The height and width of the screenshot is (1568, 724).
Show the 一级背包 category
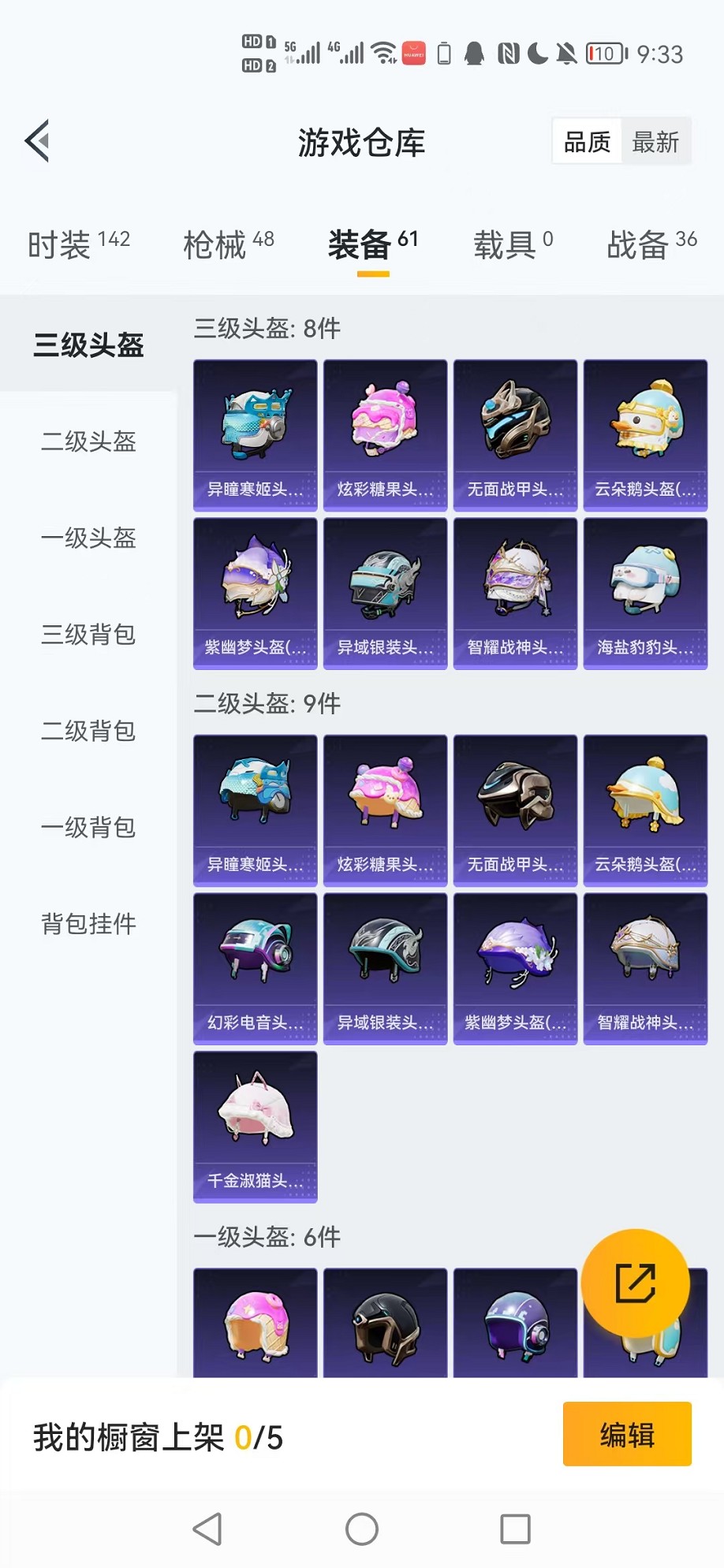[x=88, y=828]
